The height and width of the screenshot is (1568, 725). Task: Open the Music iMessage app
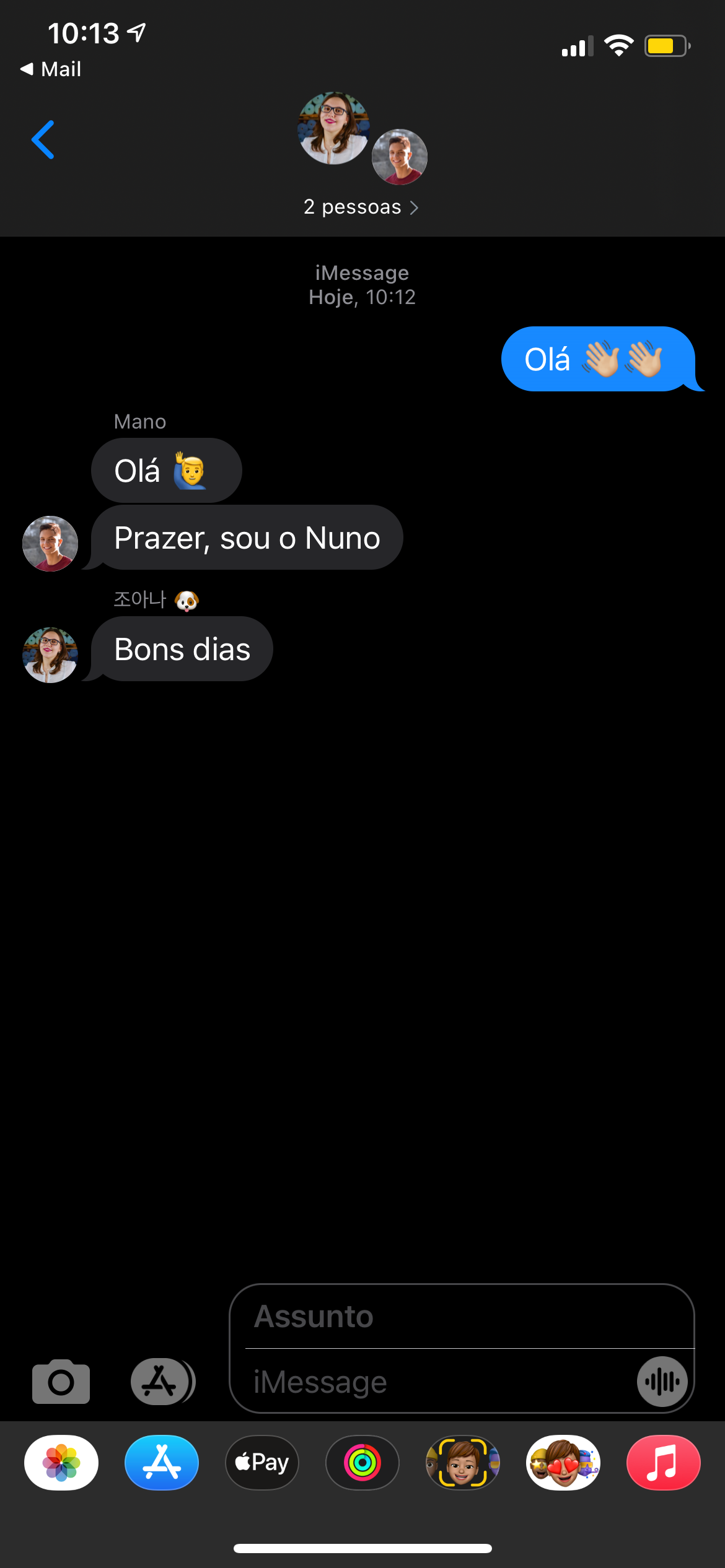click(663, 1463)
